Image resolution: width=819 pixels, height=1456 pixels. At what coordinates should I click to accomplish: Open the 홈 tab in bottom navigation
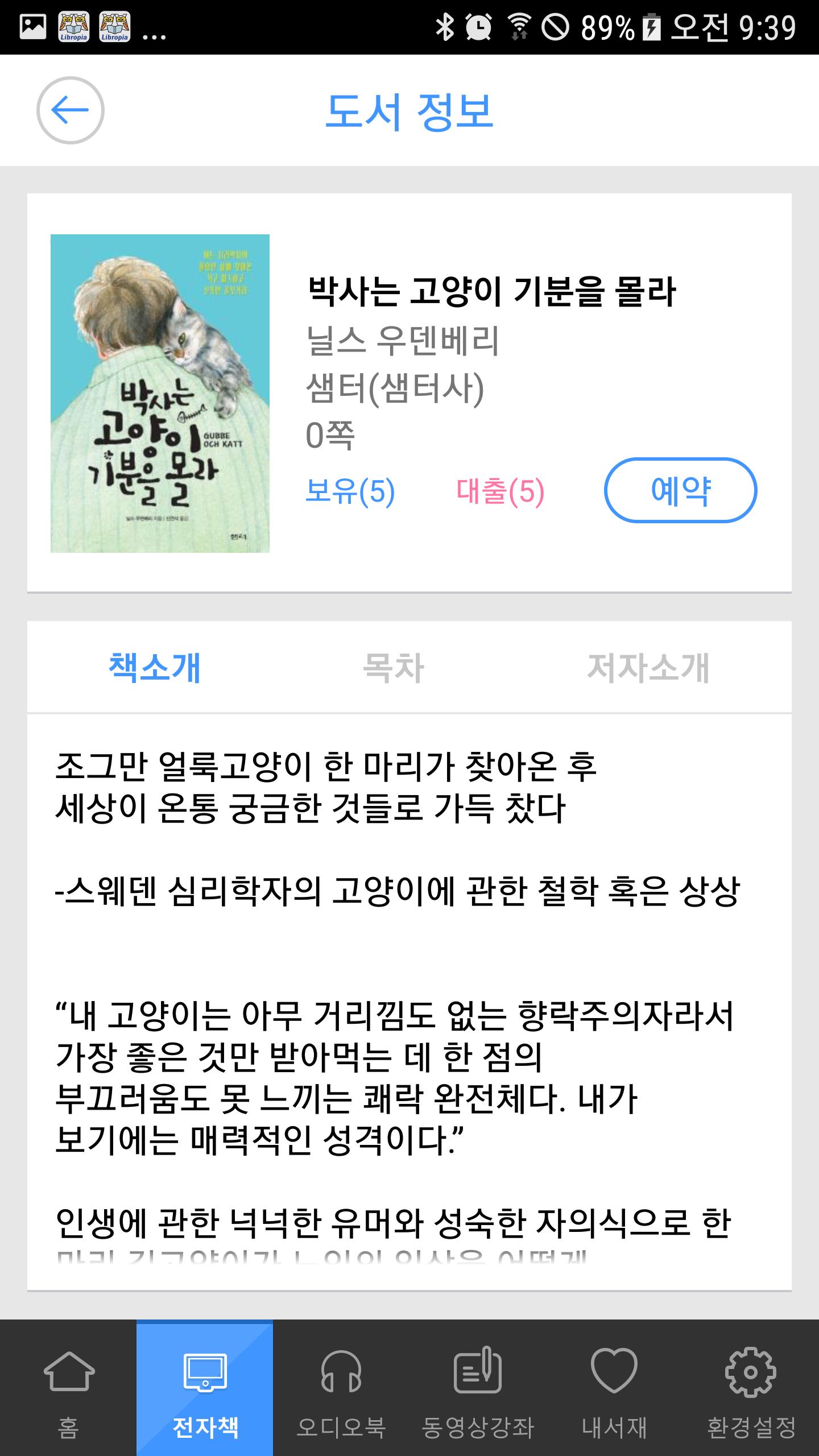[x=68, y=1388]
